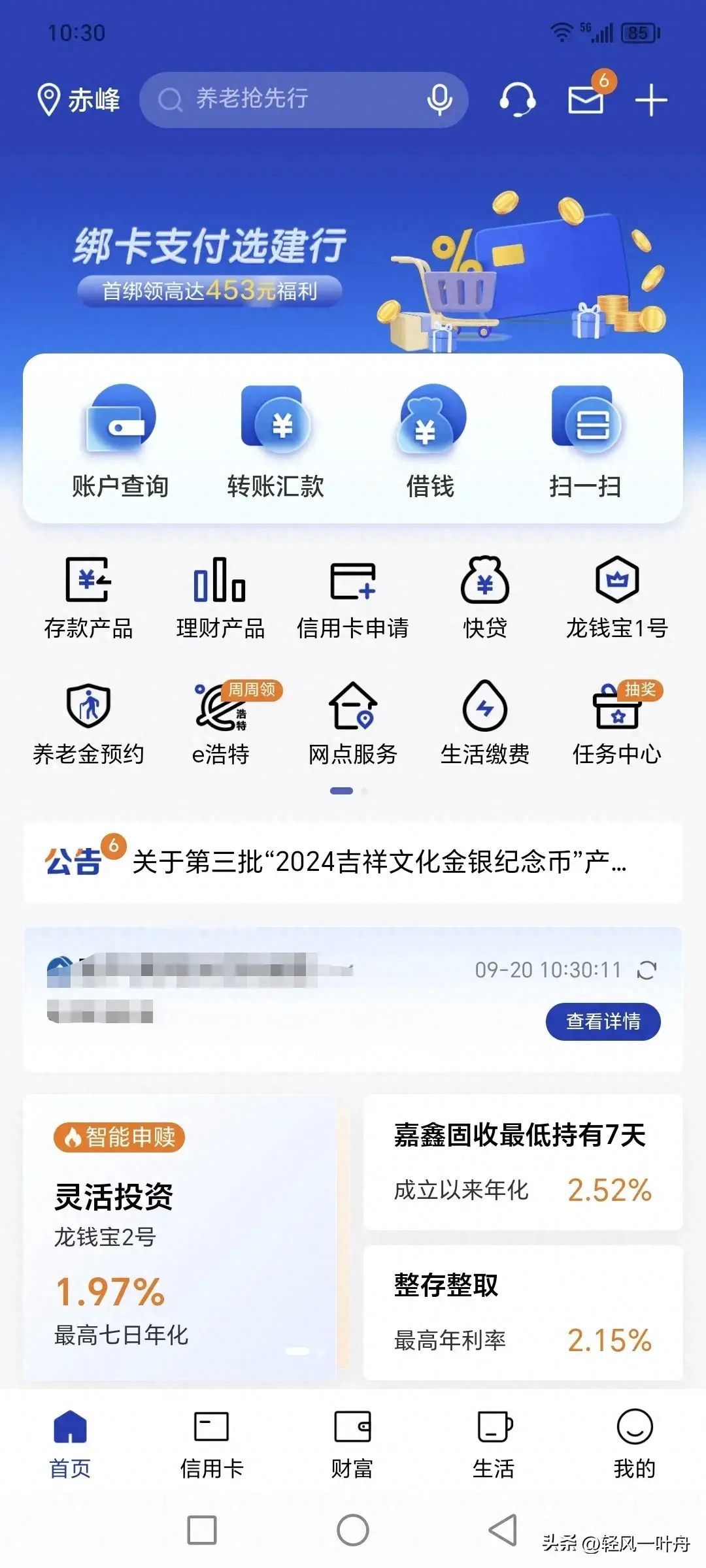The height and width of the screenshot is (1568, 706).
Task: Open 转账汇款 transfer
Action: 275,441
